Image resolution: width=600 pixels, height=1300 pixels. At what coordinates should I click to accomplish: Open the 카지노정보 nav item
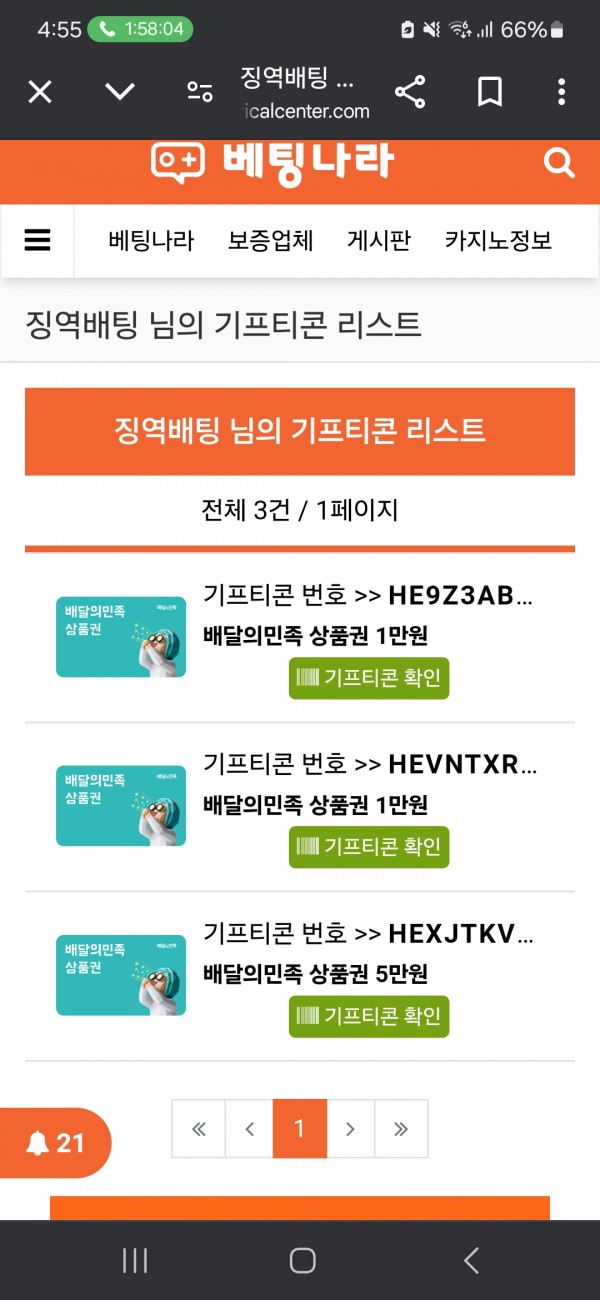pyautogui.click(x=498, y=241)
